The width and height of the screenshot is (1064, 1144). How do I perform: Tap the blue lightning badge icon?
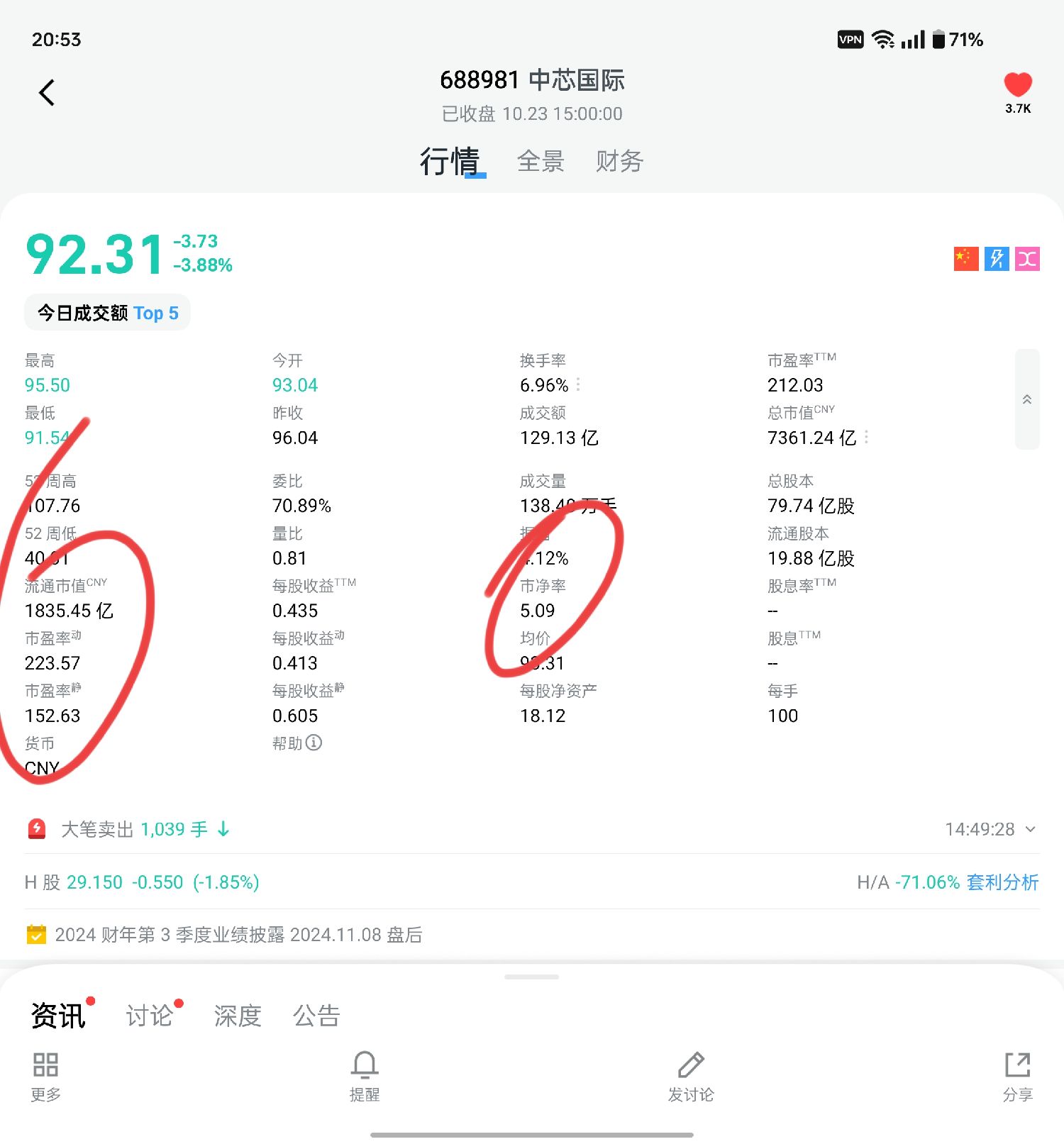(996, 259)
